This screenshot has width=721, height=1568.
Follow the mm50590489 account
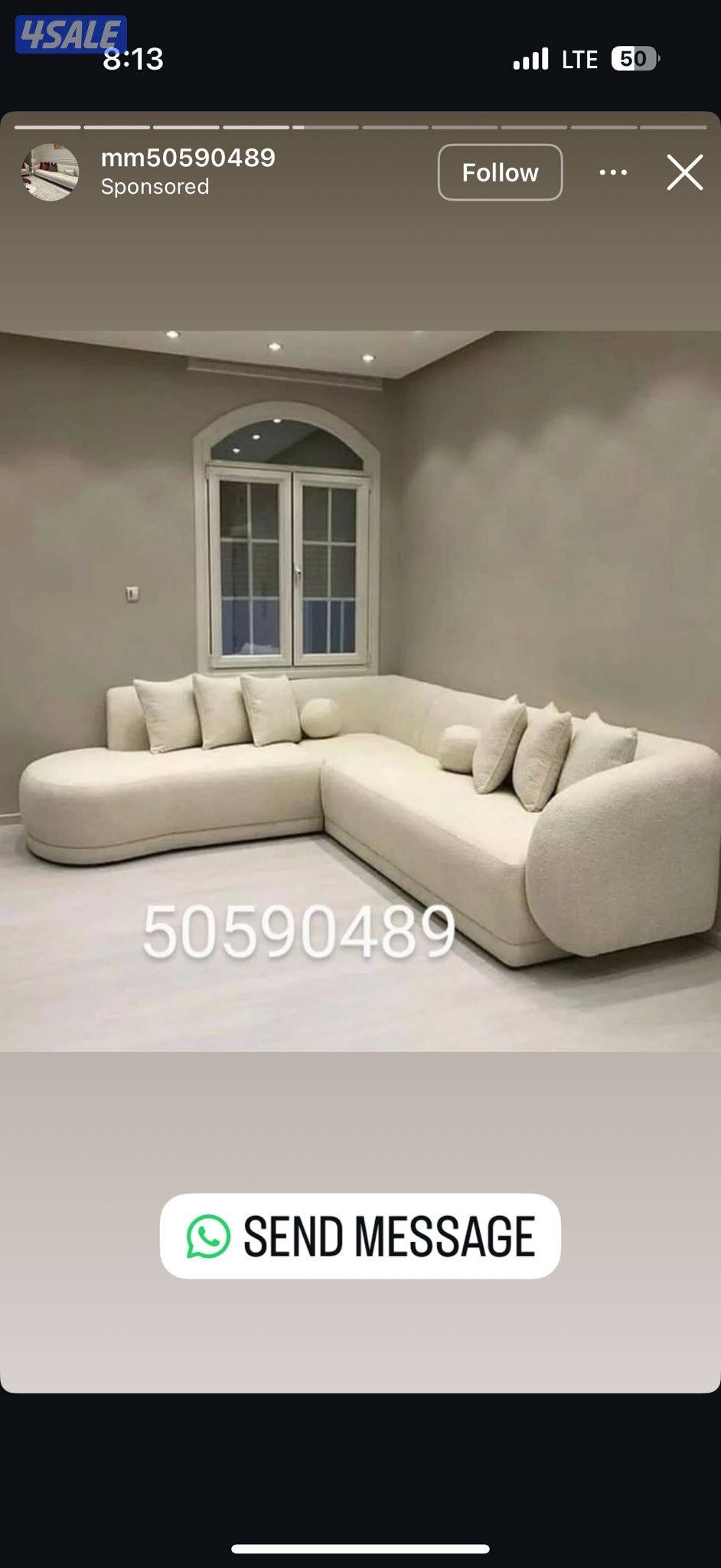(500, 172)
